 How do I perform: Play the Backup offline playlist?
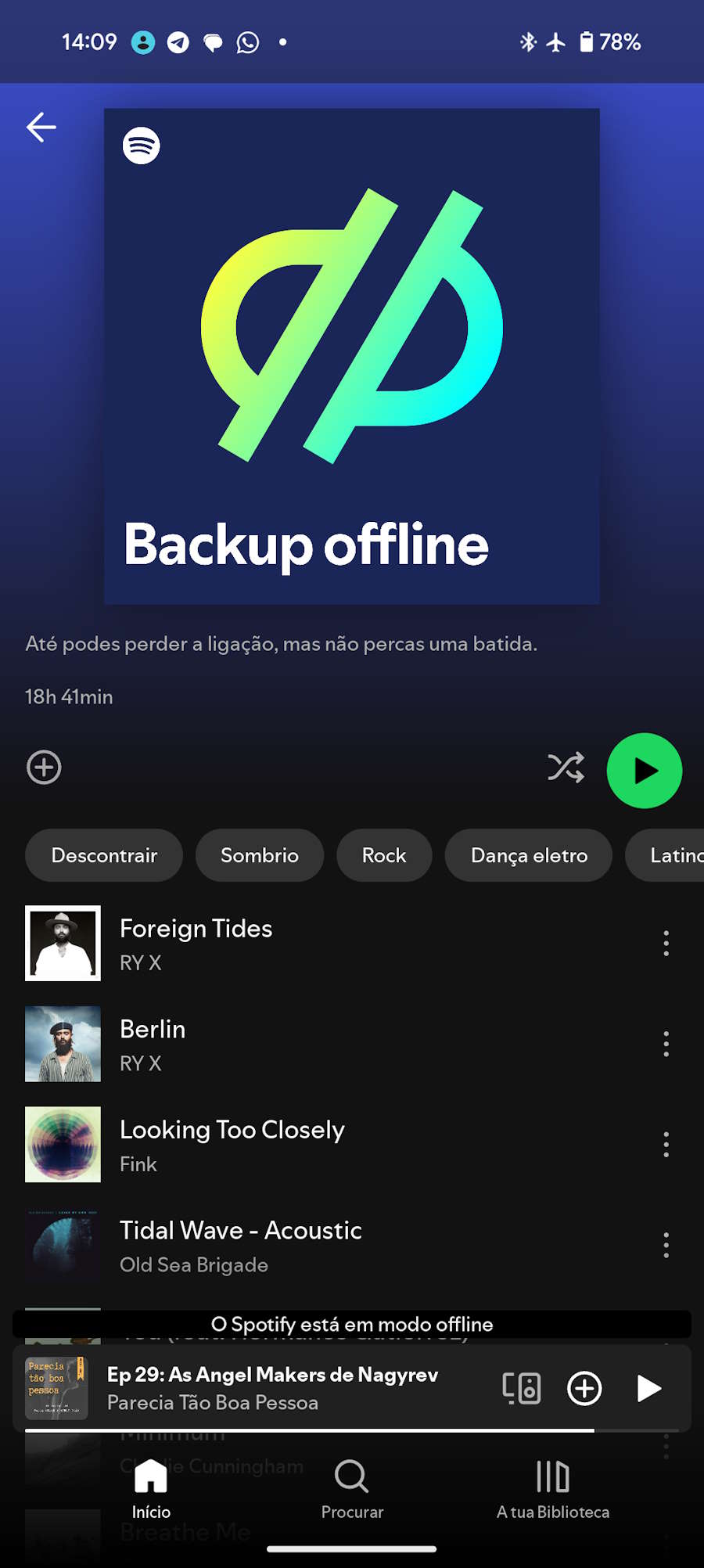[645, 771]
